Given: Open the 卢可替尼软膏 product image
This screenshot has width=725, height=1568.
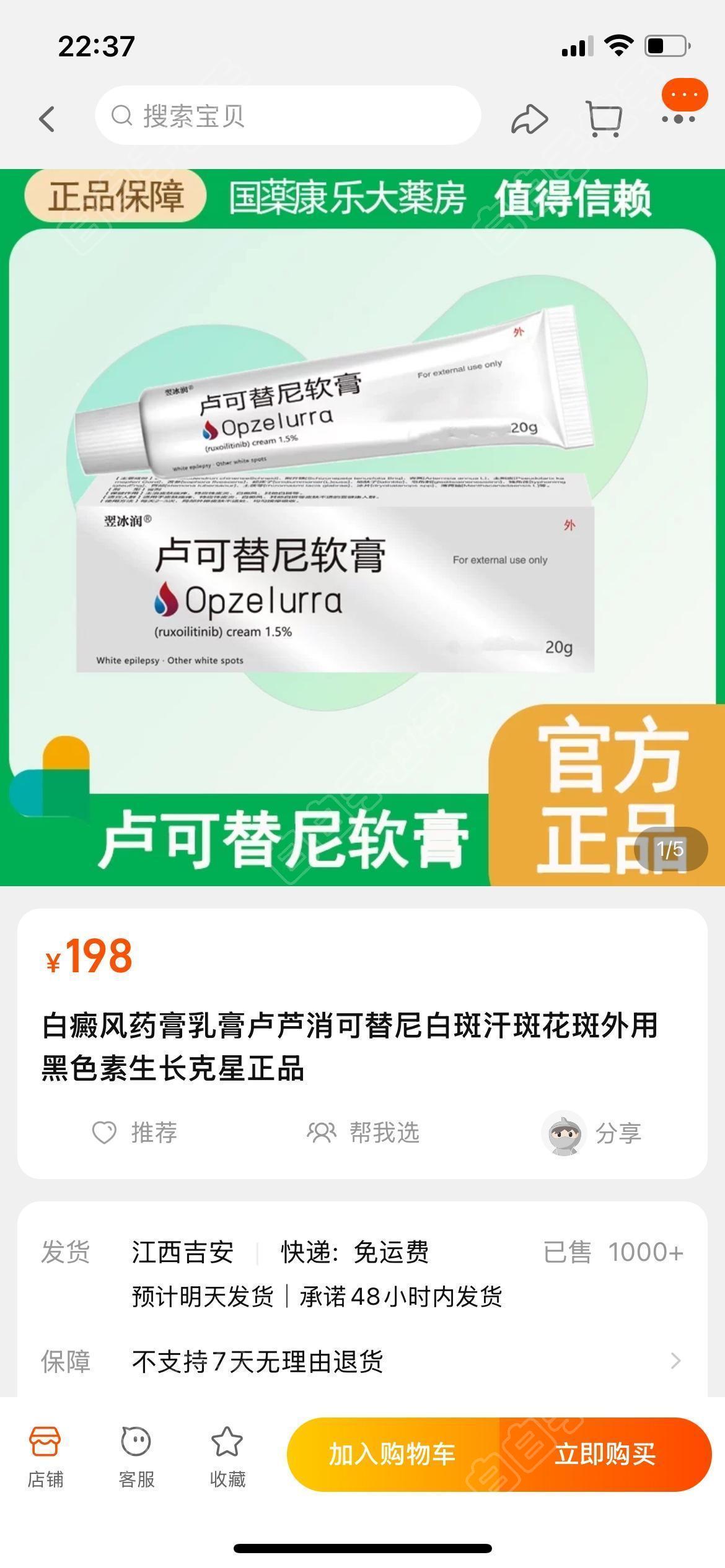Looking at the screenshot, I should tap(362, 526).
